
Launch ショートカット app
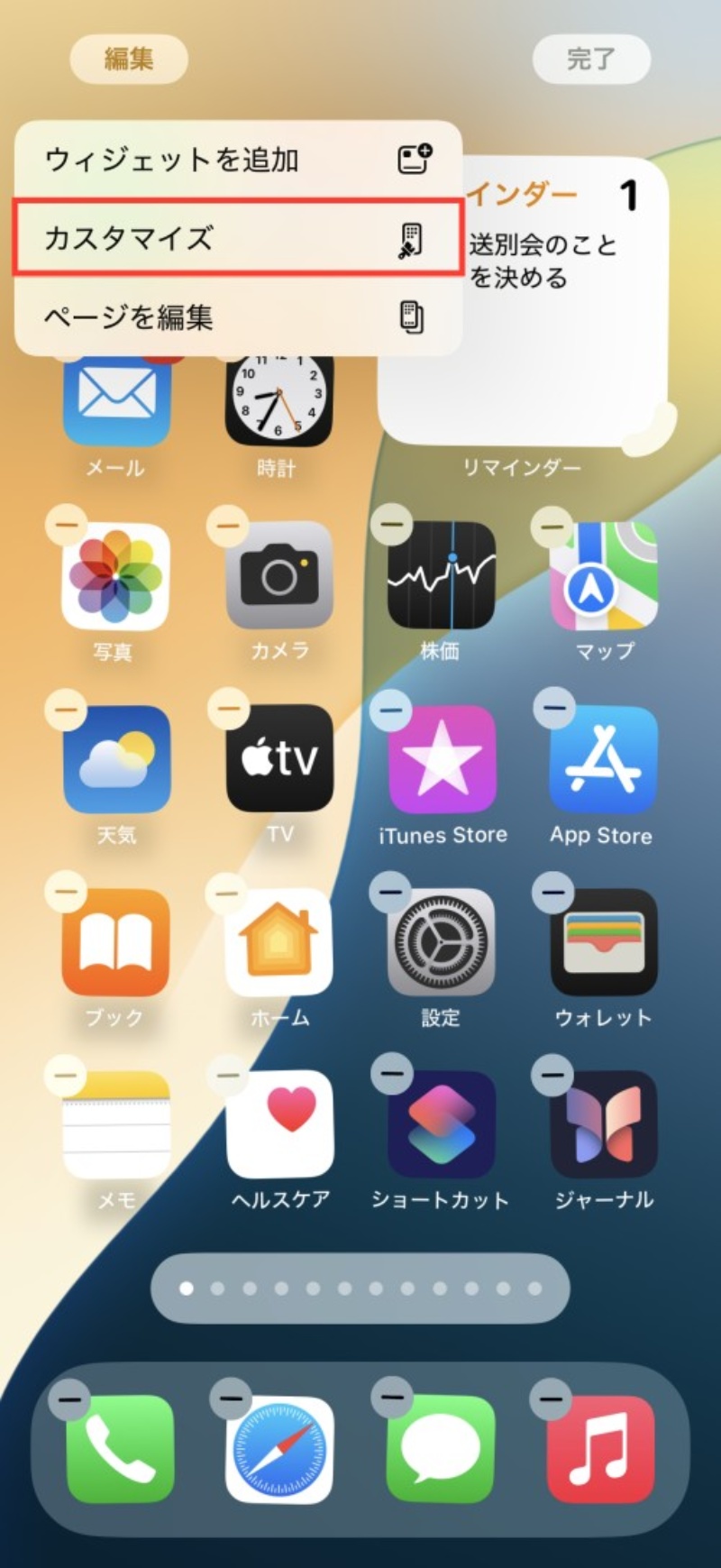441,1124
